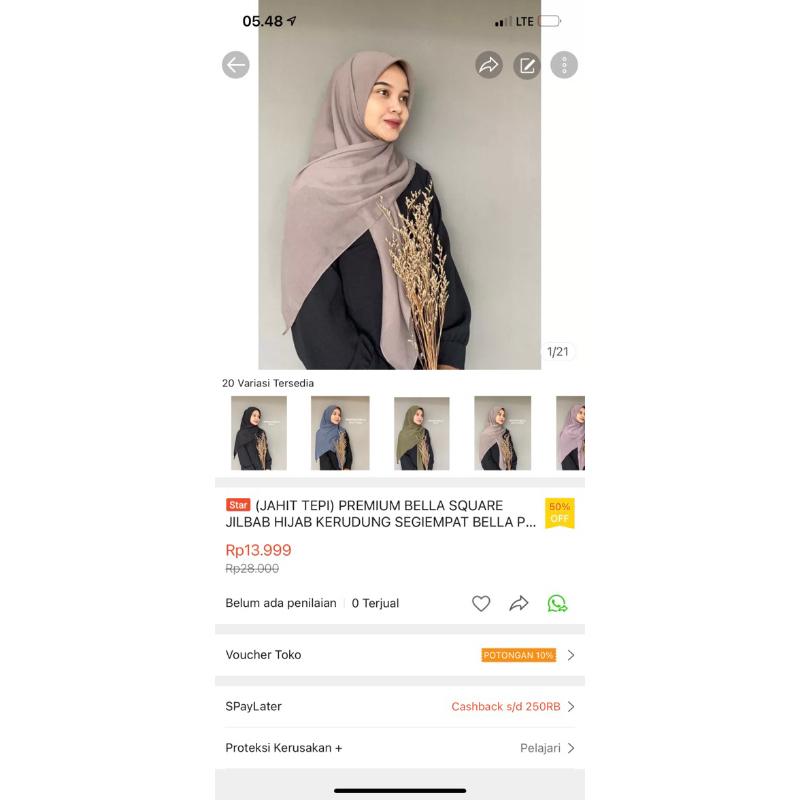Open the Voucher Toko row
The width and height of the screenshot is (800, 800).
pos(400,655)
